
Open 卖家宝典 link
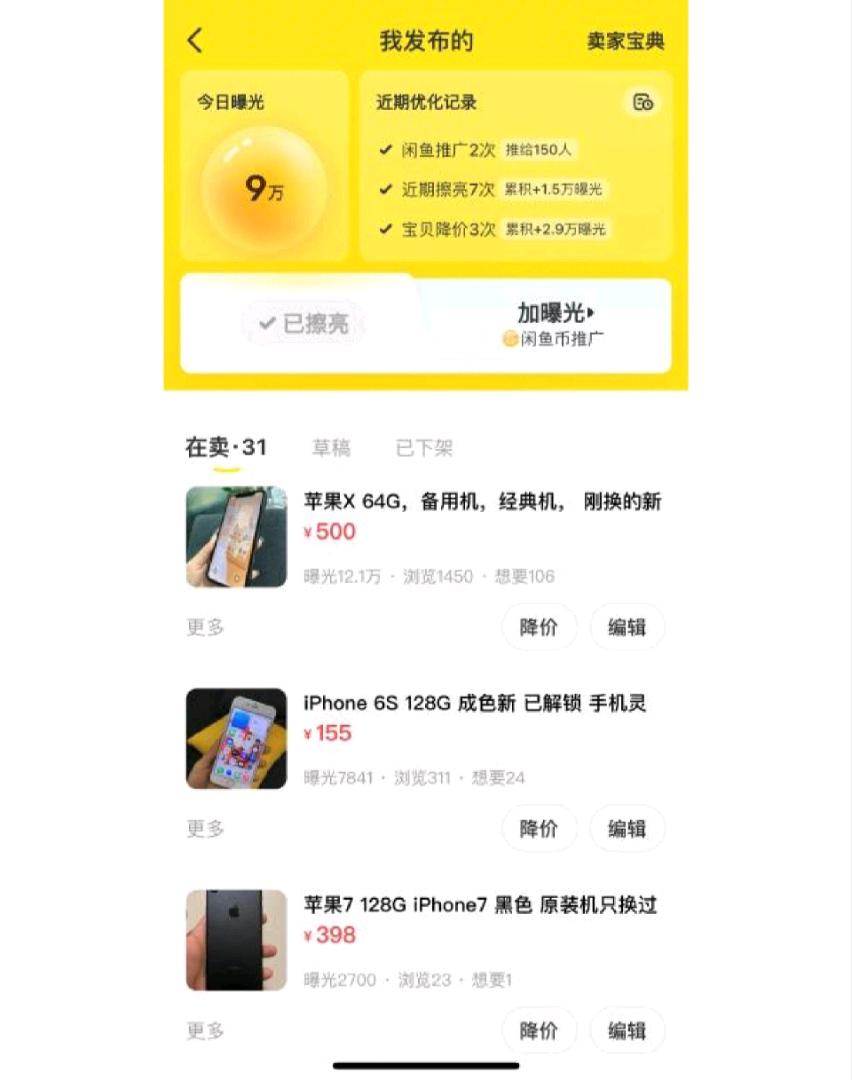(625, 41)
